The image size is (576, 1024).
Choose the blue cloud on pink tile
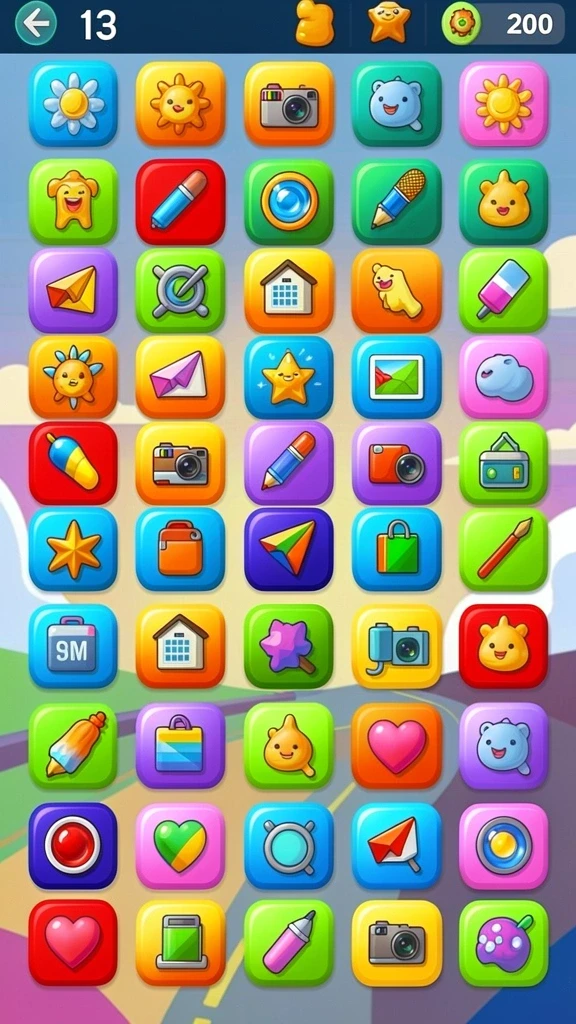(x=504, y=377)
